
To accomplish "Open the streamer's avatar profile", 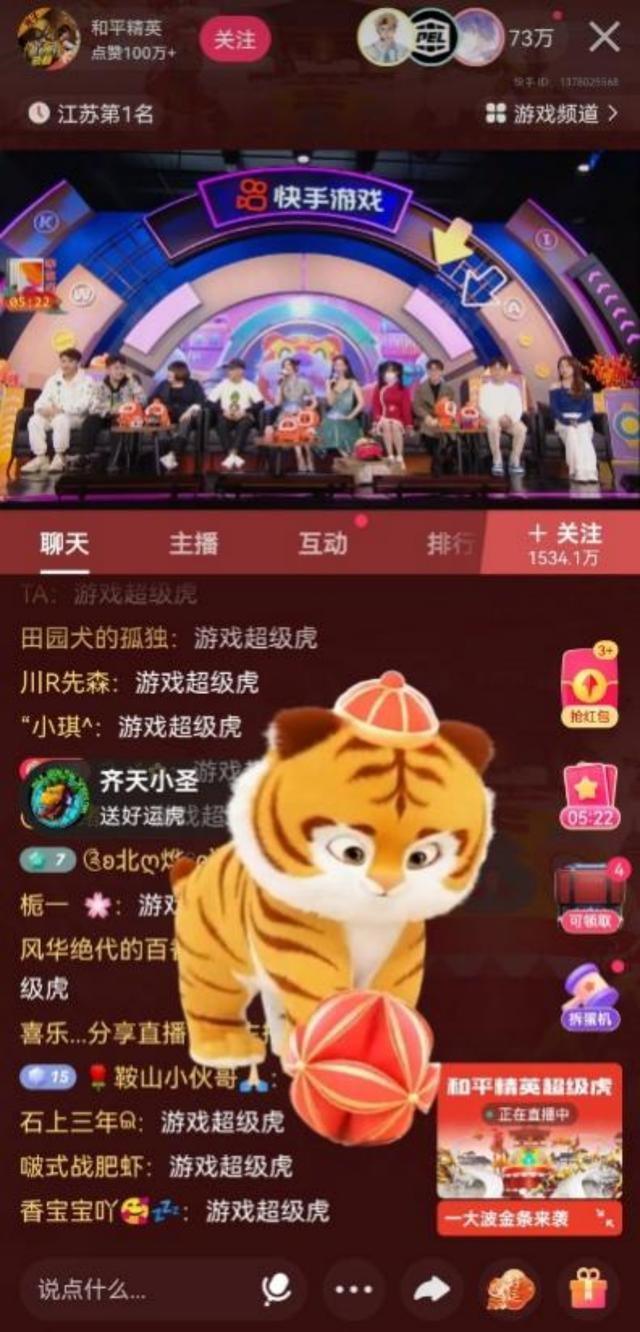I will [47, 39].
